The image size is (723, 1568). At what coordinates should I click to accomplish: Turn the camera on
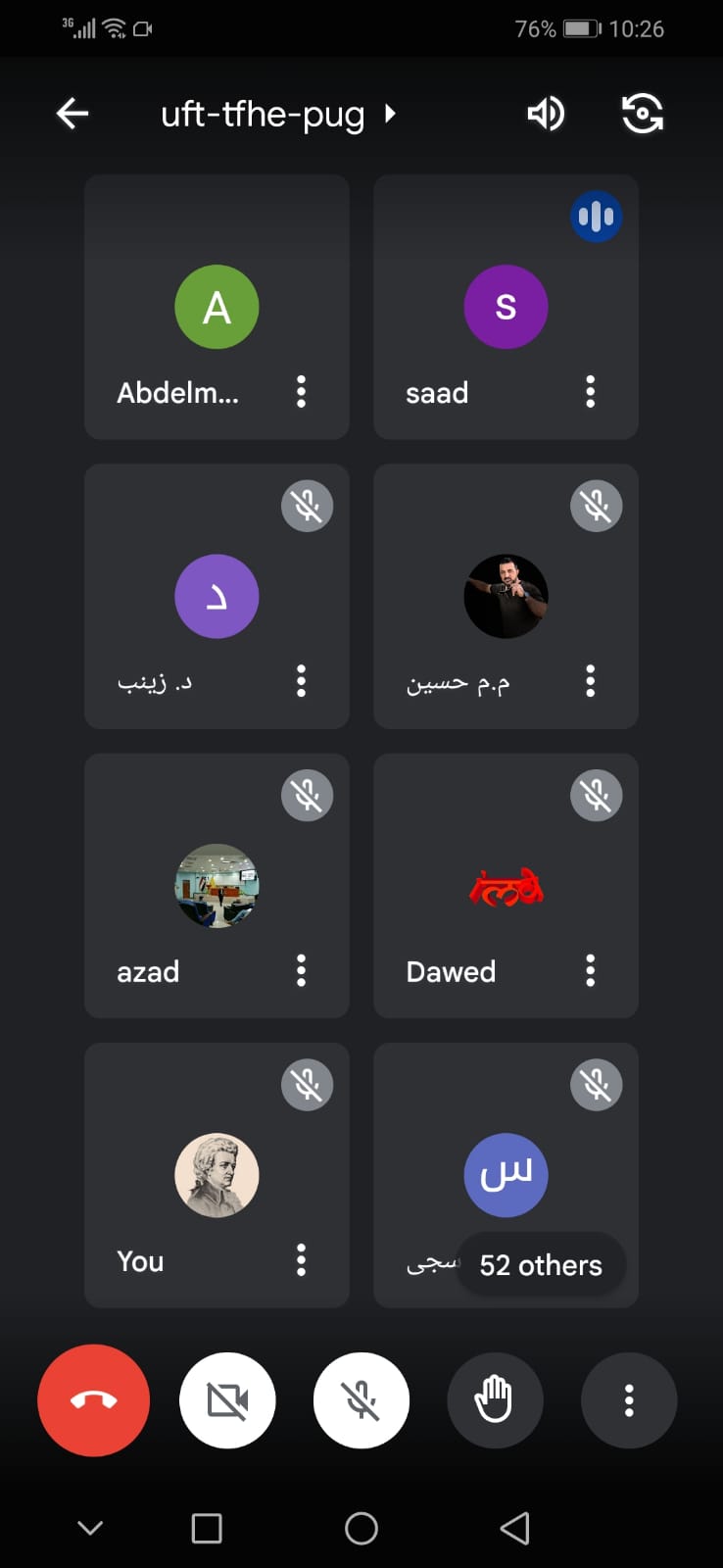click(x=227, y=1400)
